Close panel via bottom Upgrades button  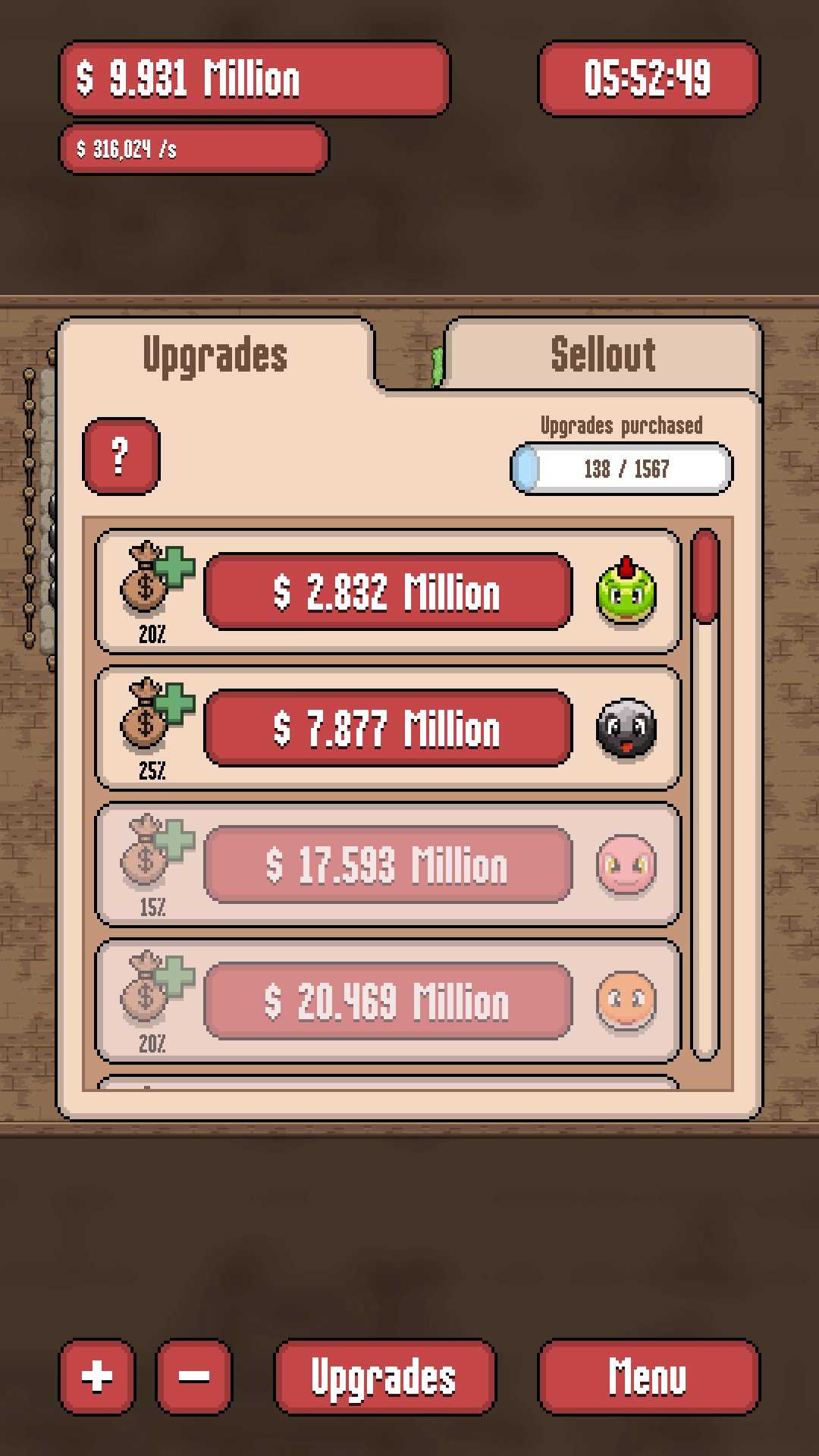pos(384,1377)
